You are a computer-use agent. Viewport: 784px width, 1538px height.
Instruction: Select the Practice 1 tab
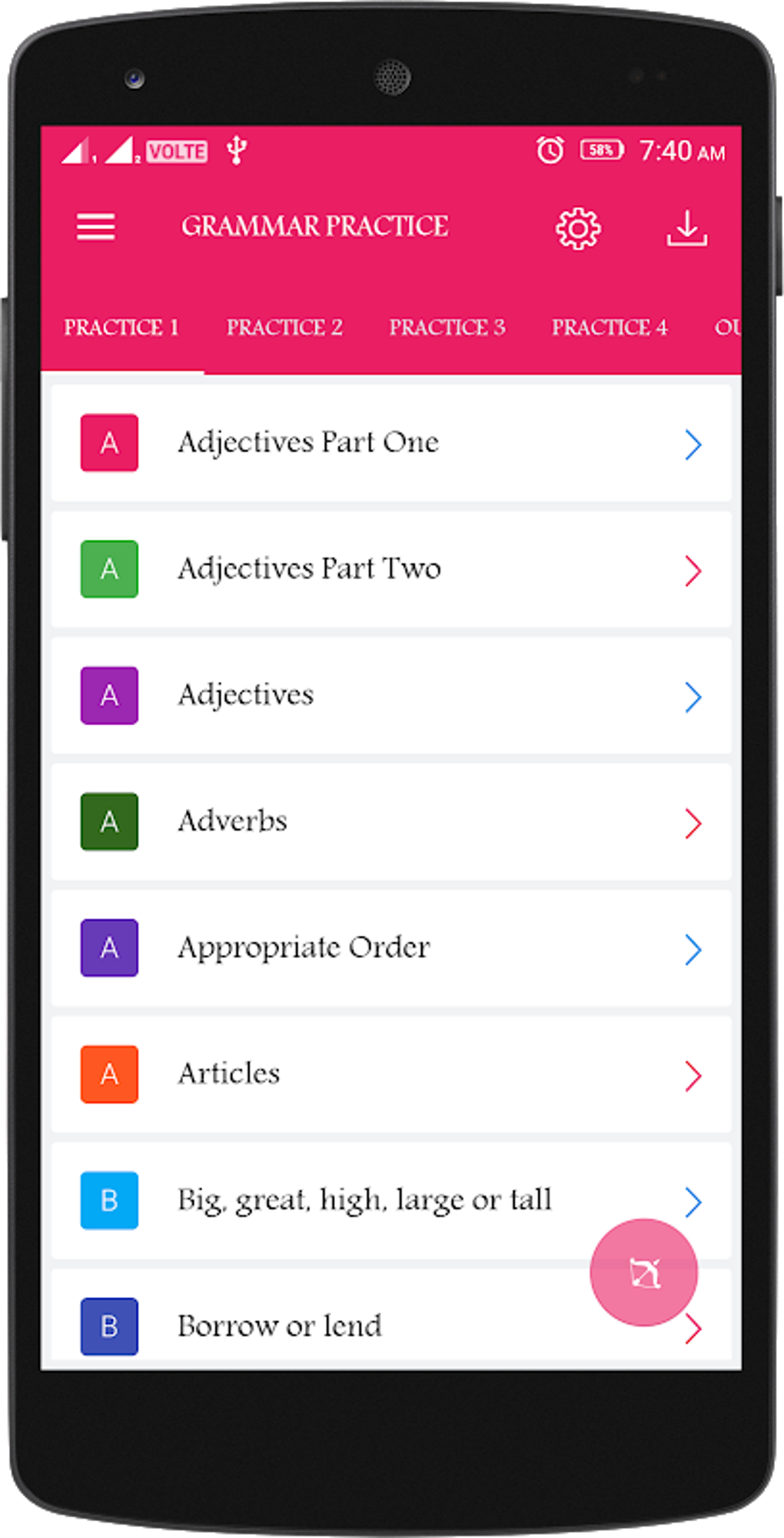point(121,328)
